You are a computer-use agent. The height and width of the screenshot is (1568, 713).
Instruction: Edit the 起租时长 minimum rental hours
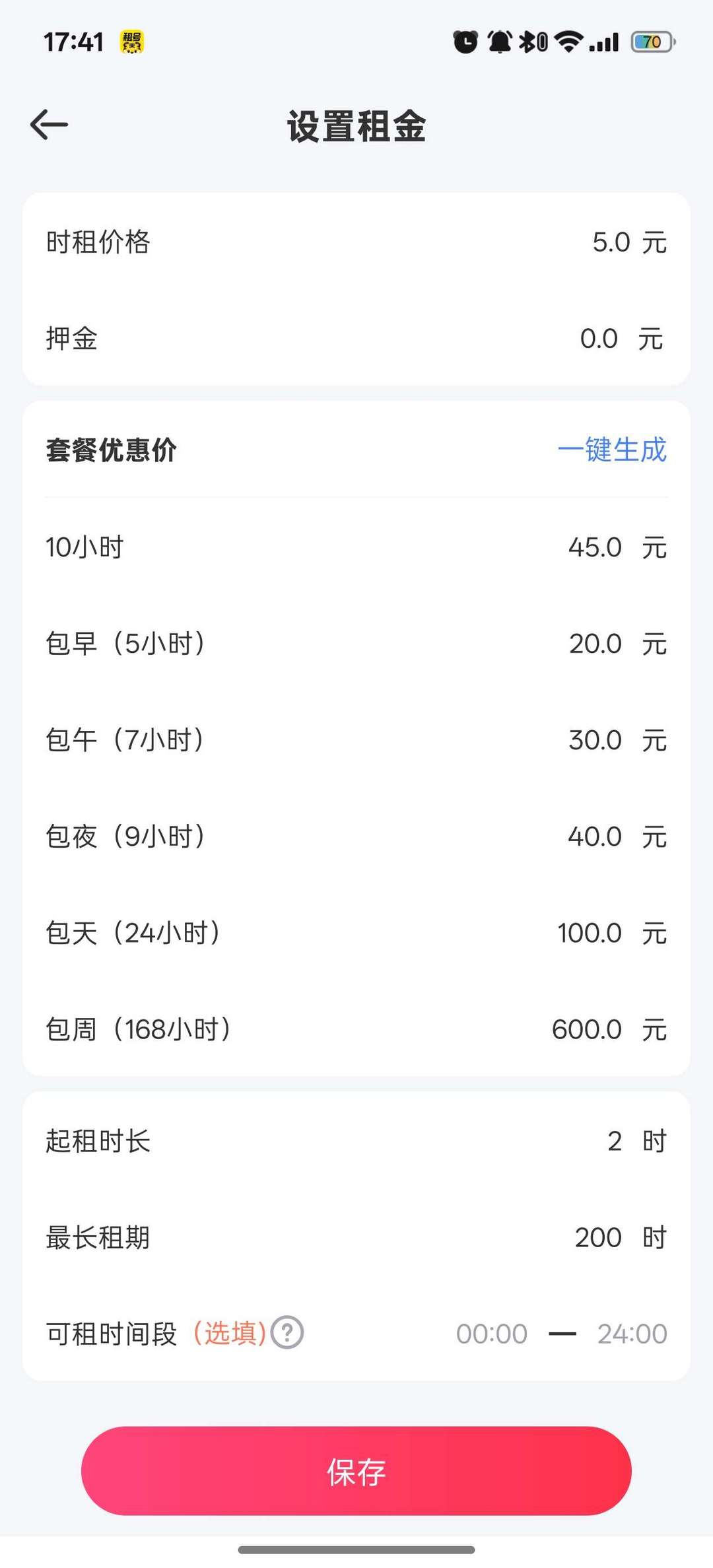[x=614, y=1142]
